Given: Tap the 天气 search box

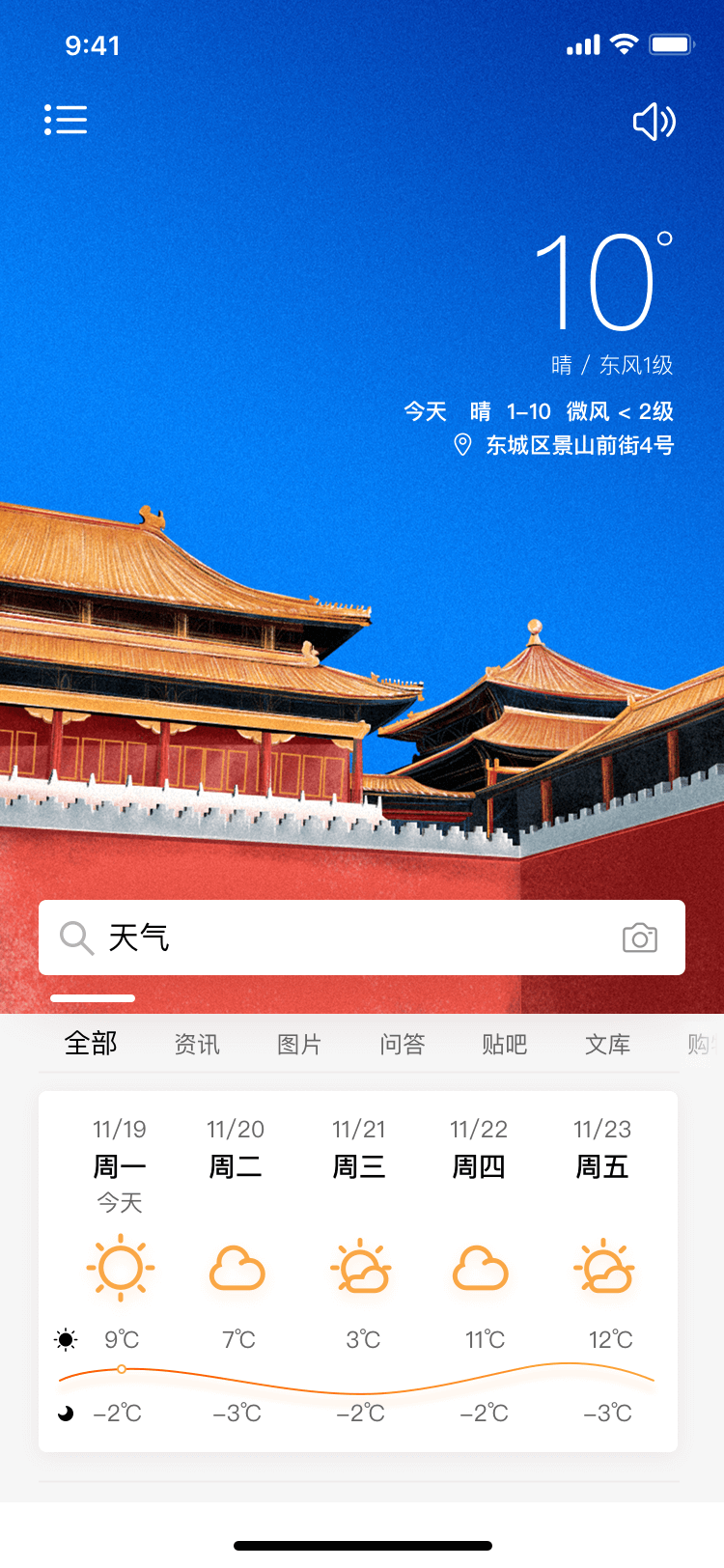Looking at the screenshot, I should [362, 938].
